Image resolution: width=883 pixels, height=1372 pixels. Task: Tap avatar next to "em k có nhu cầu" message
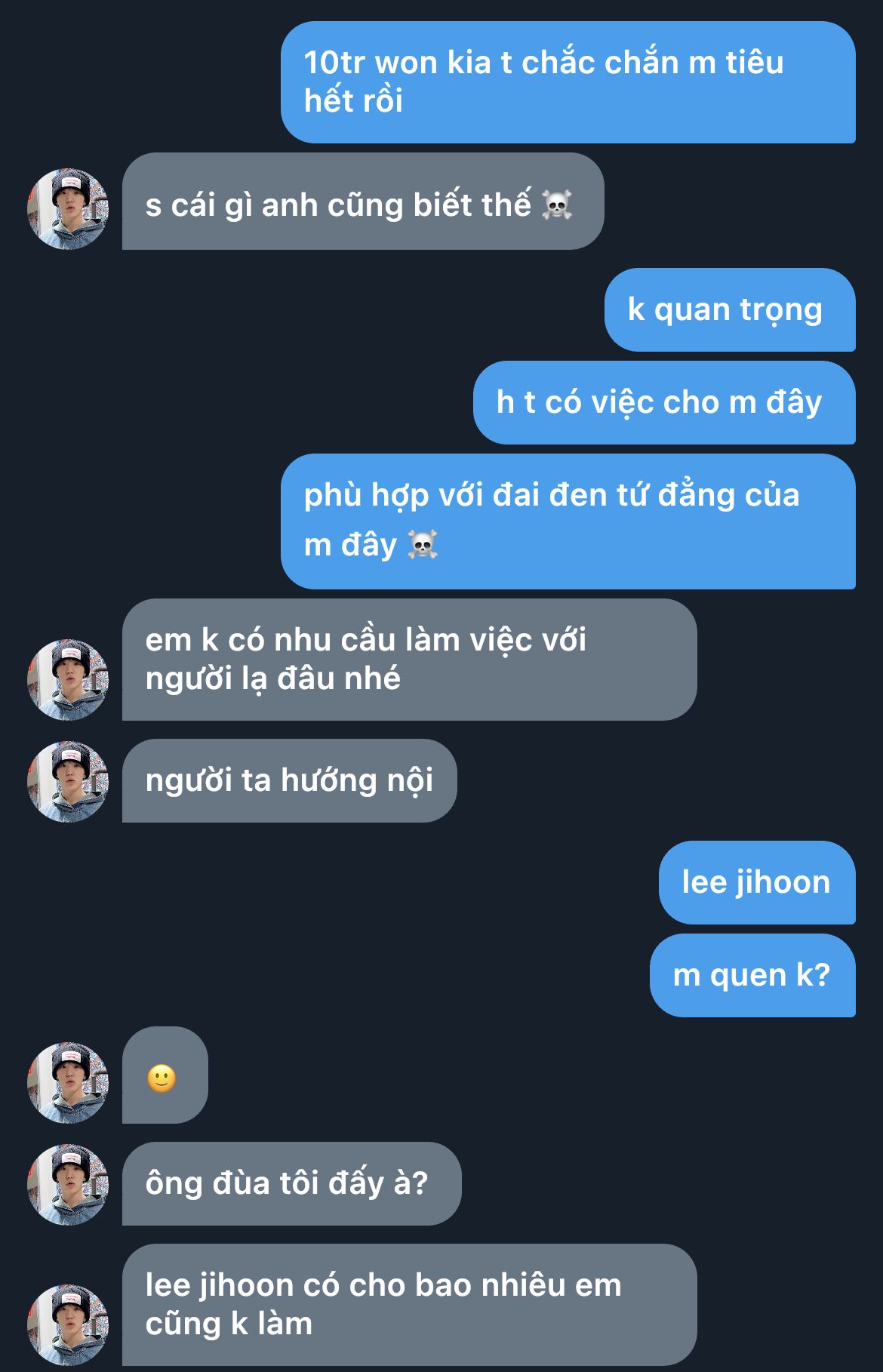pyautogui.click(x=68, y=680)
